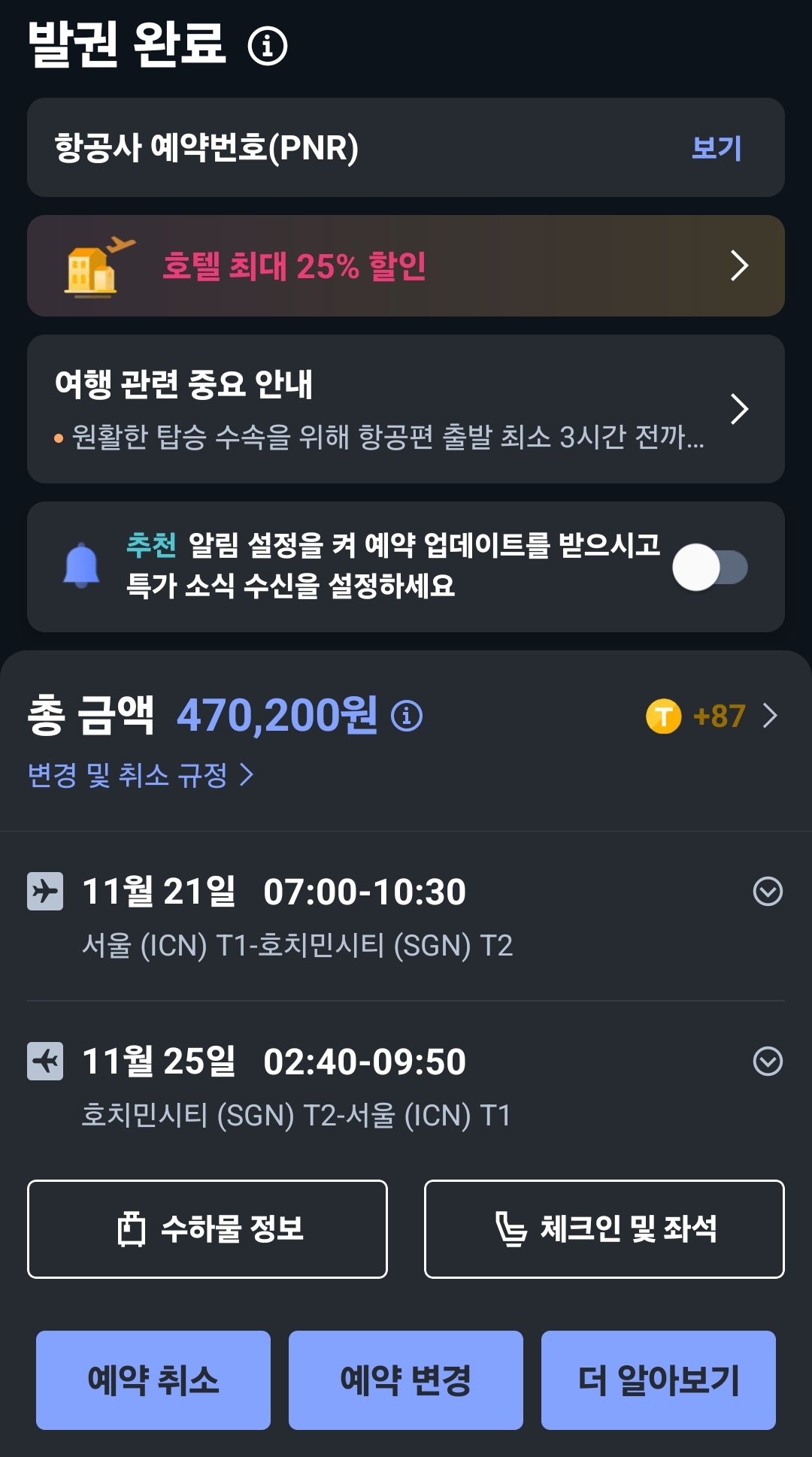
Task: Show total price info next to 470,200원
Action: pyautogui.click(x=407, y=716)
